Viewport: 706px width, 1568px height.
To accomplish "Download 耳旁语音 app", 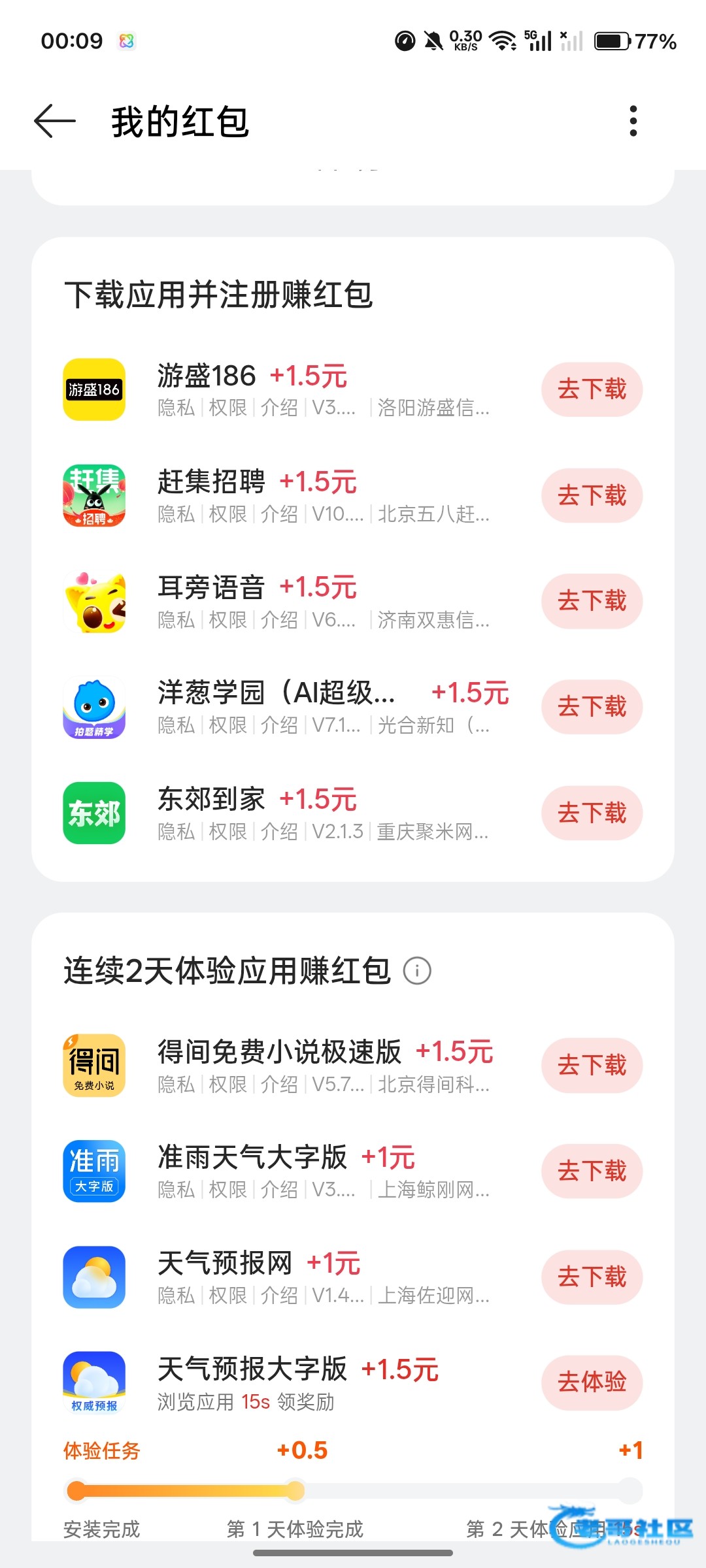I will (592, 601).
